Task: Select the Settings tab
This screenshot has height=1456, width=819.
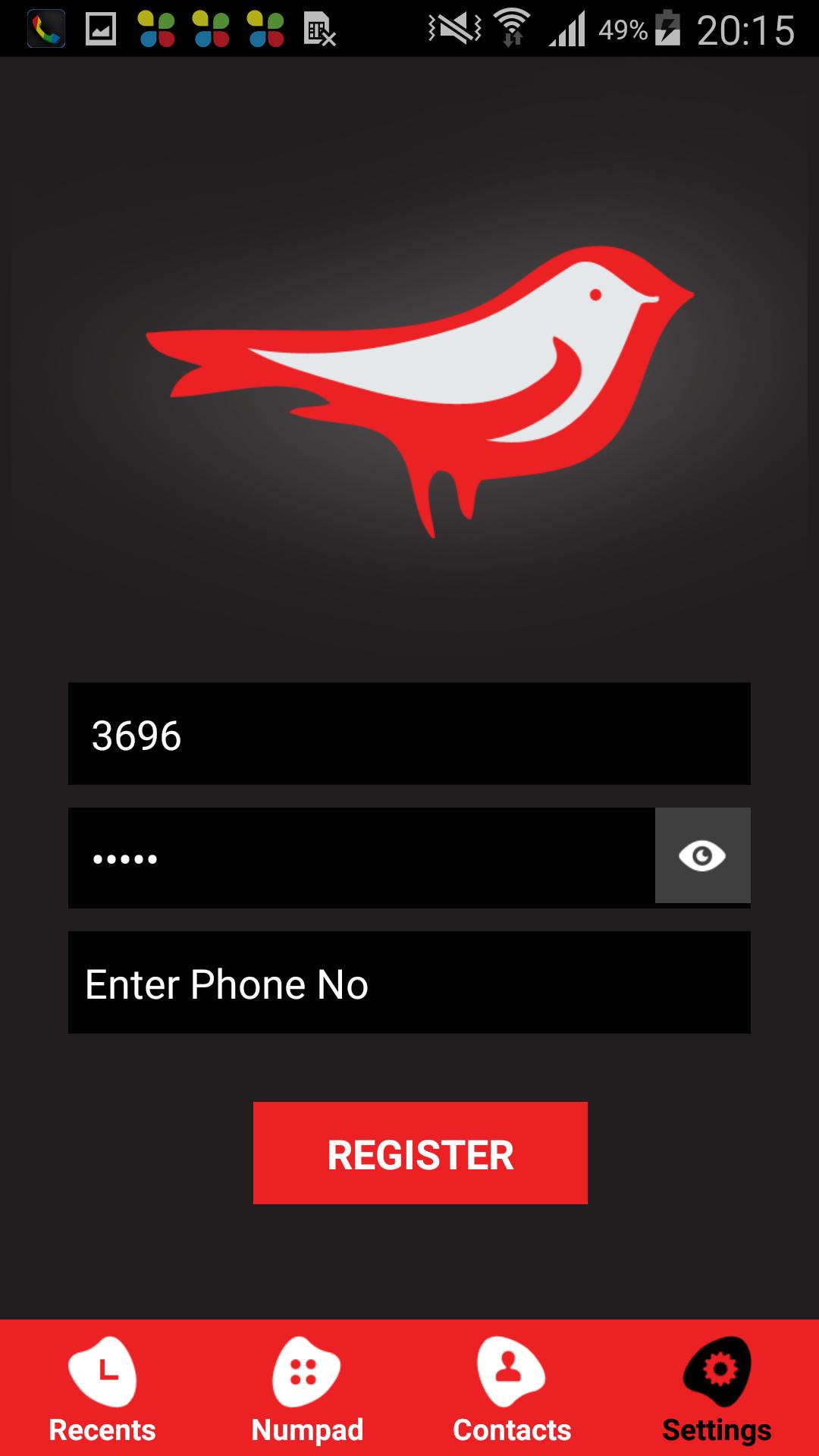Action: (x=717, y=1389)
